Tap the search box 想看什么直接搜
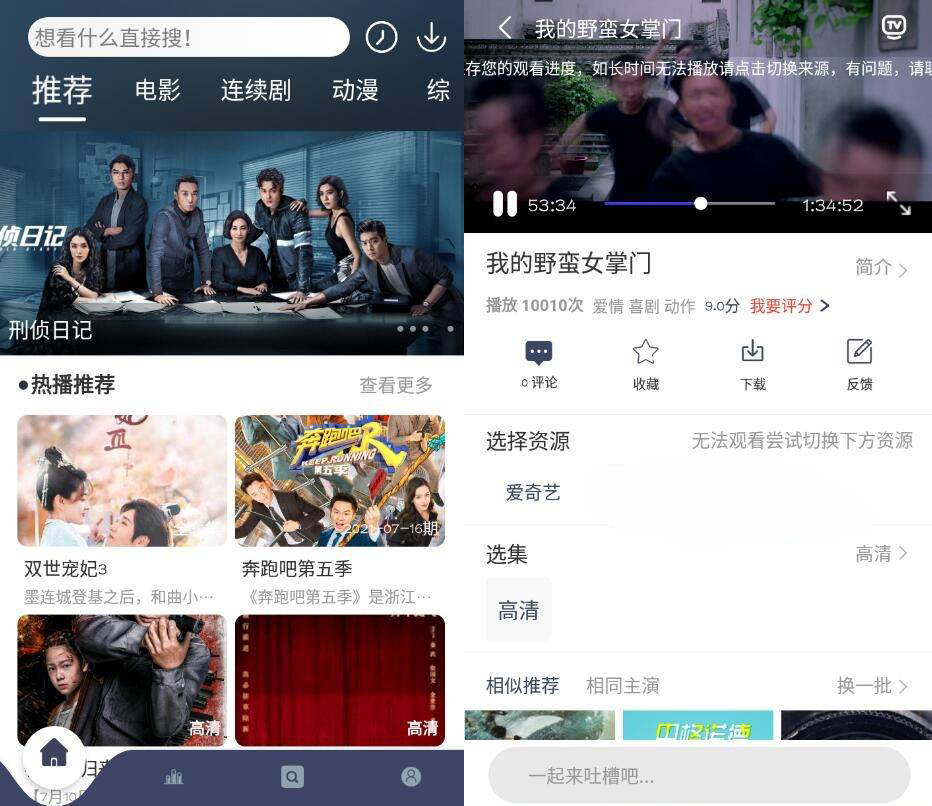Image resolution: width=932 pixels, height=806 pixels. coord(188,38)
